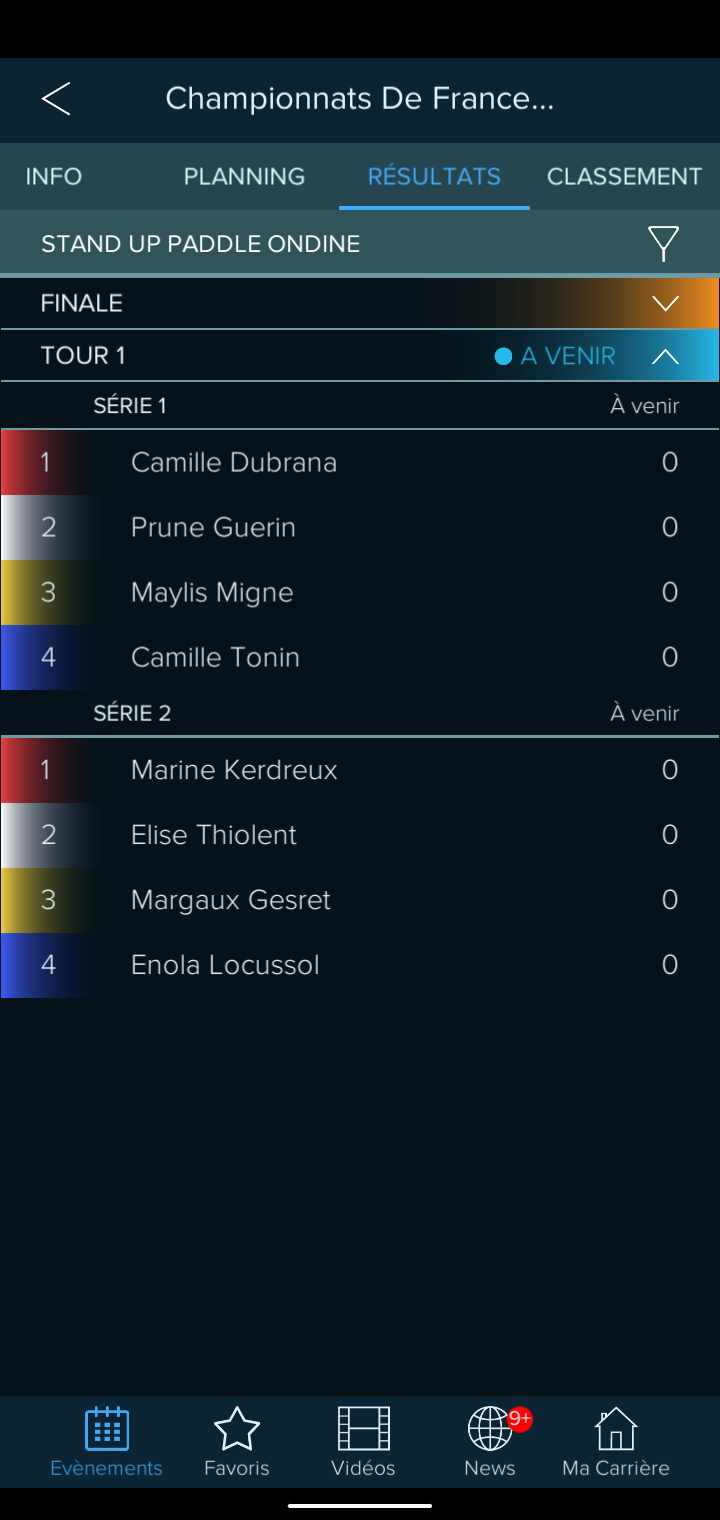Open the CLASSEMENT tab
Image resolution: width=720 pixels, height=1520 pixels.
click(624, 176)
